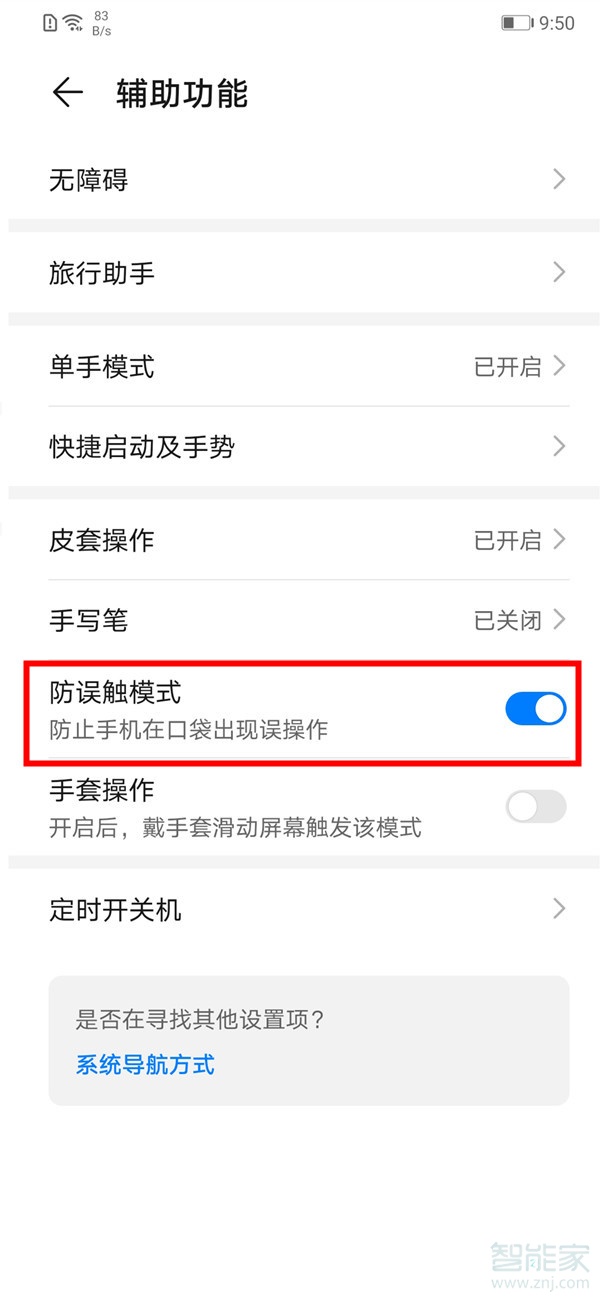Open 单手模式 one-handed mode settings
The width and height of the screenshot is (600, 1302).
(x=300, y=367)
